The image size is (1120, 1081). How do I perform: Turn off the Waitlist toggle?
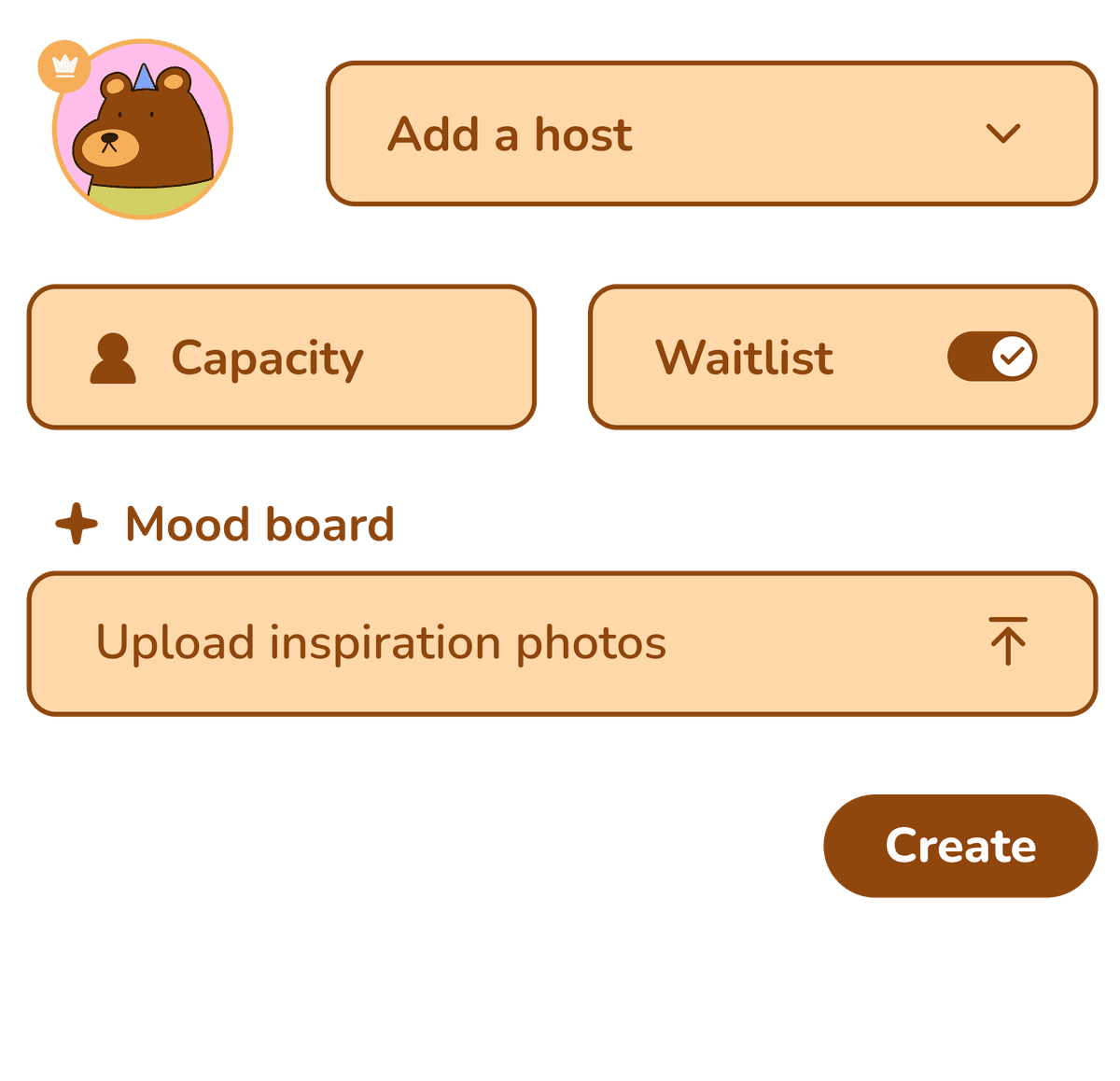[x=991, y=357]
